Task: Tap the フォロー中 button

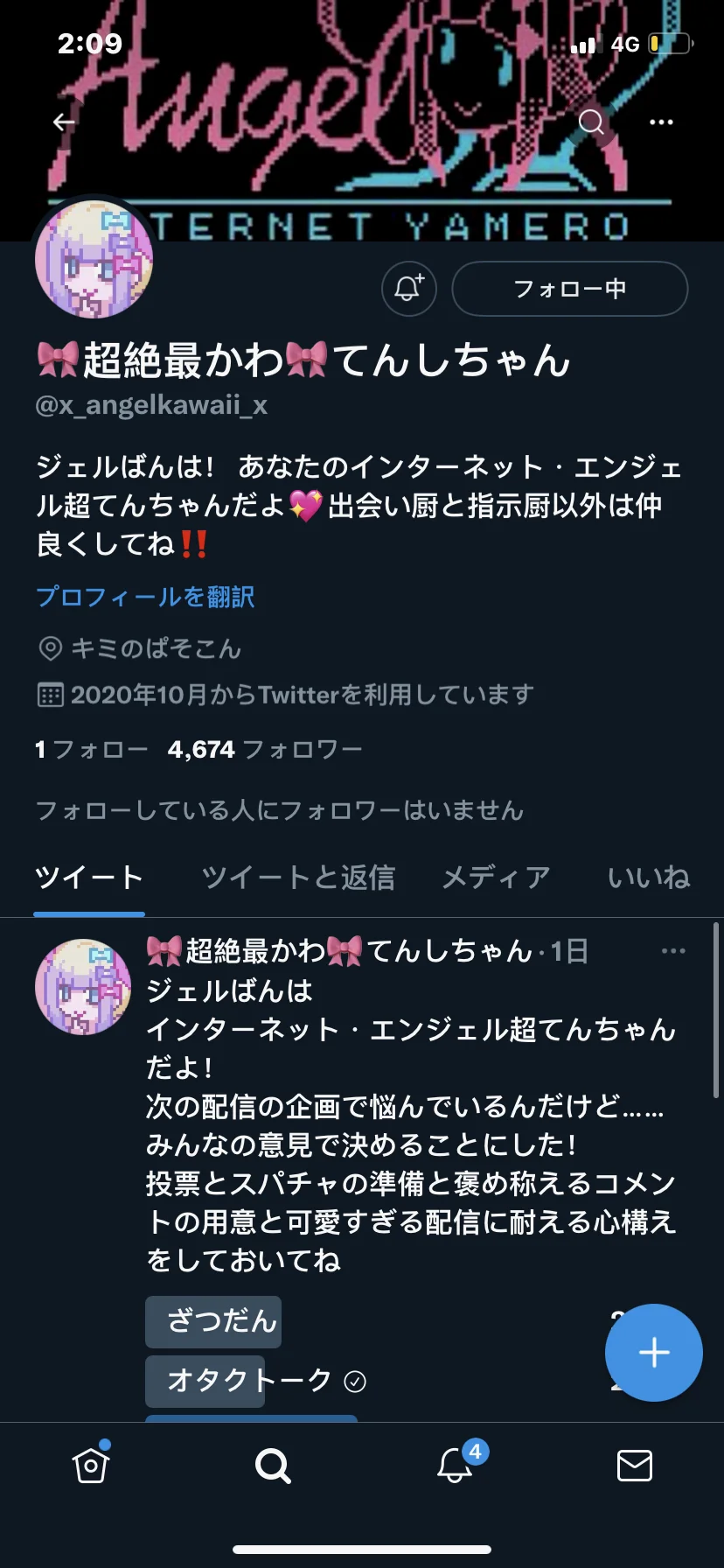Action: click(x=570, y=288)
